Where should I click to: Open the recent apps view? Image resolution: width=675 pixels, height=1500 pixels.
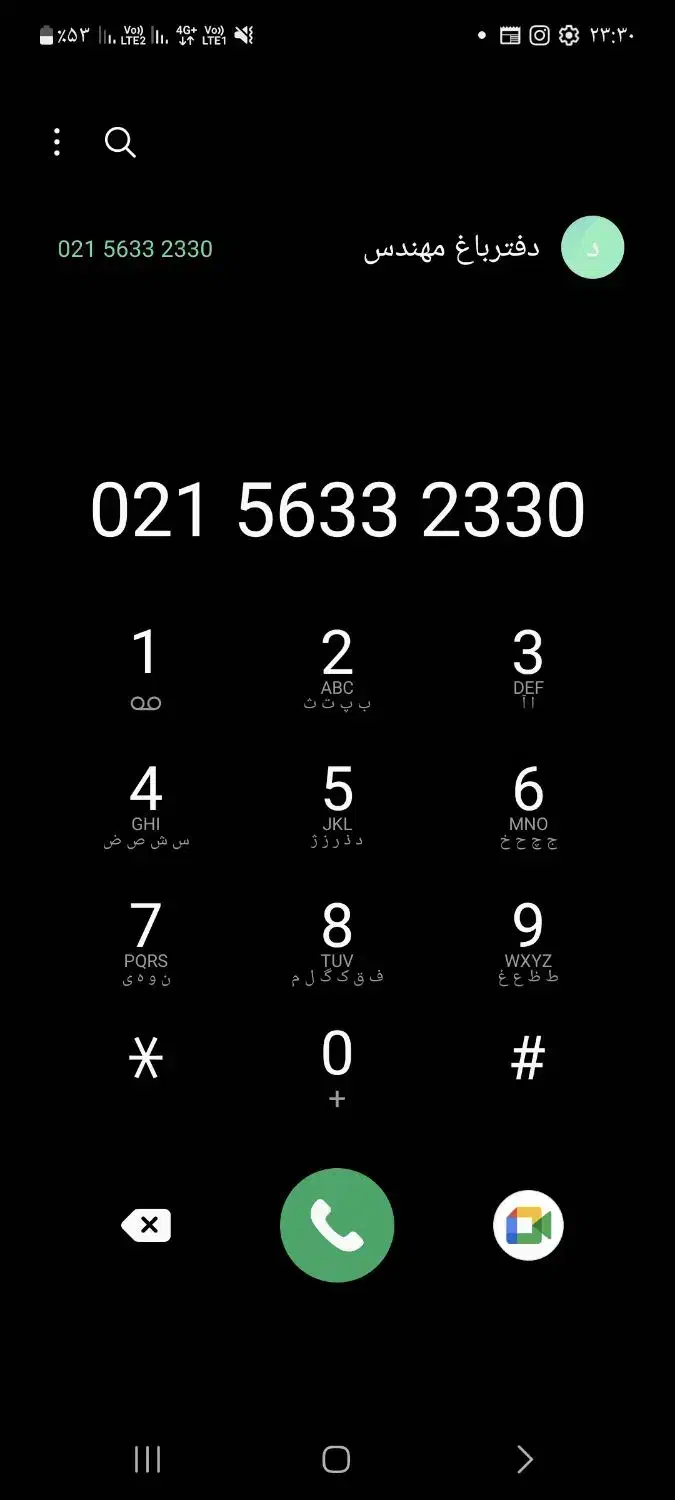pos(147,1460)
